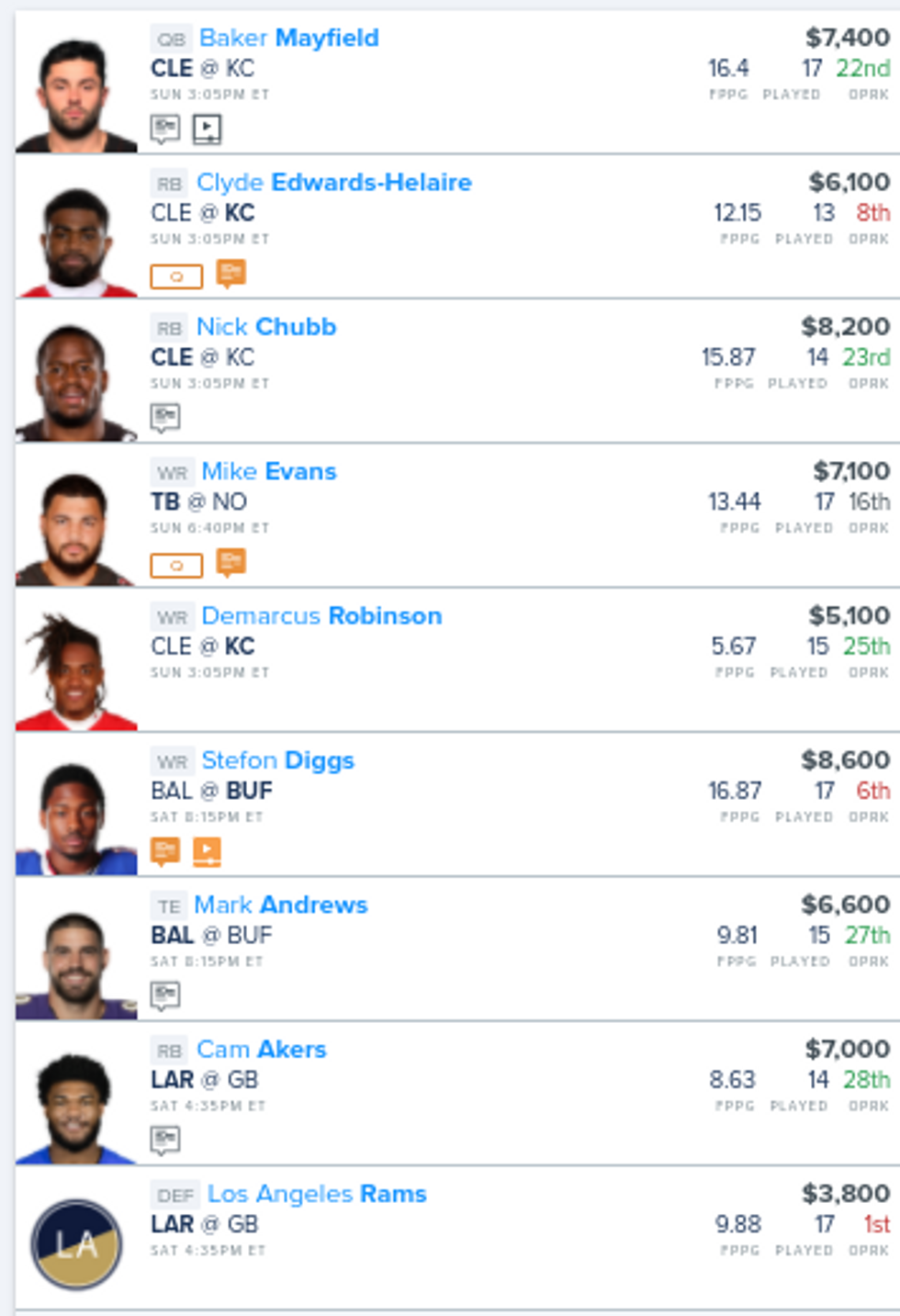The height and width of the screenshot is (1316, 900).
Task: Open Baker Mayfield's player card
Action: [288, 38]
